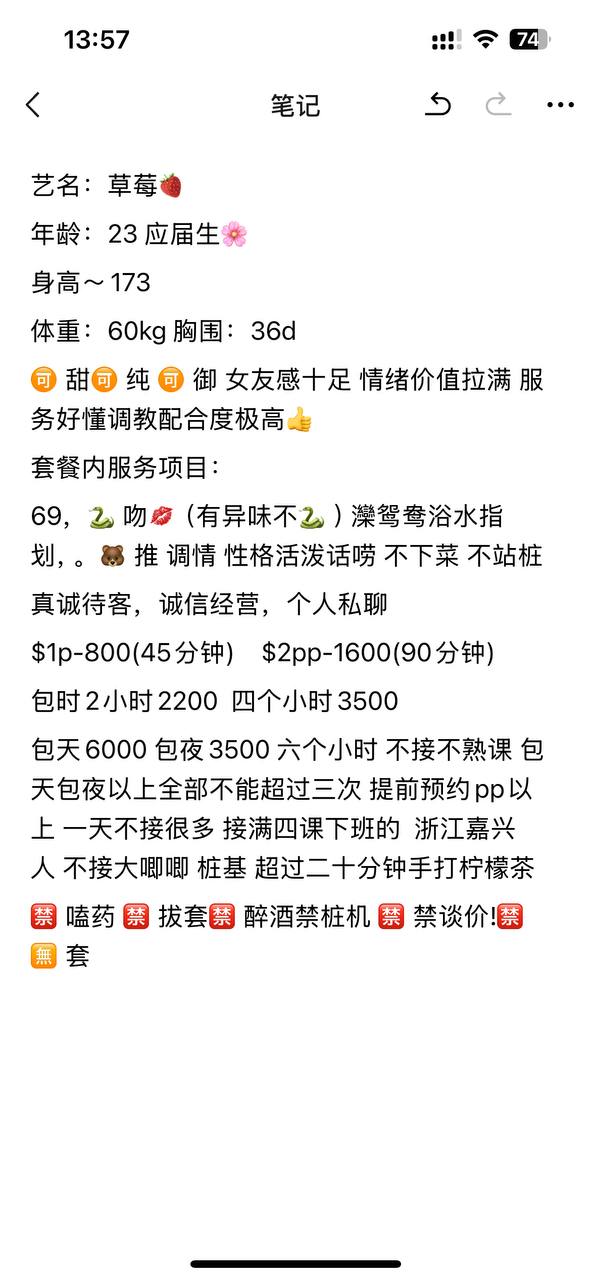Go back from the note
The height and width of the screenshot is (1280, 591).
coord(33,105)
